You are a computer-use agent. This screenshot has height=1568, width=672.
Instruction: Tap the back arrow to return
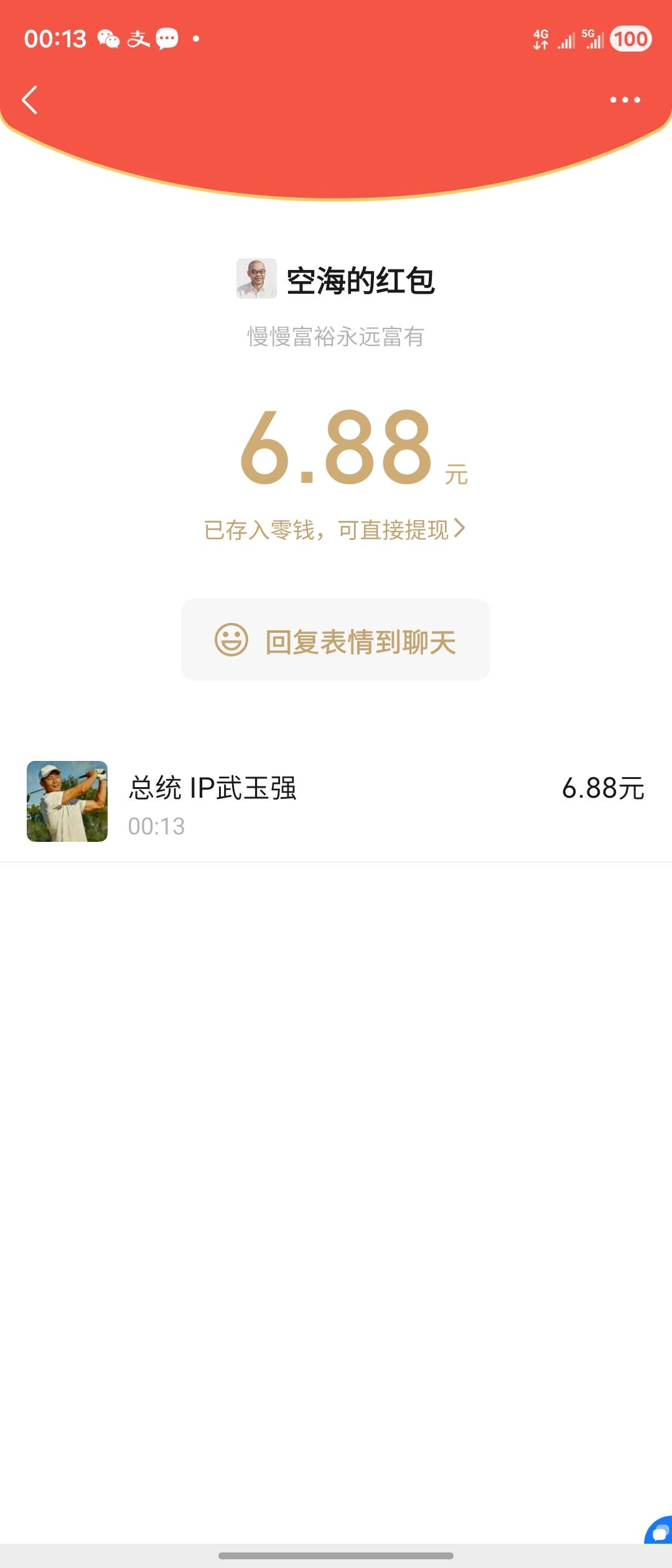pyautogui.click(x=29, y=100)
